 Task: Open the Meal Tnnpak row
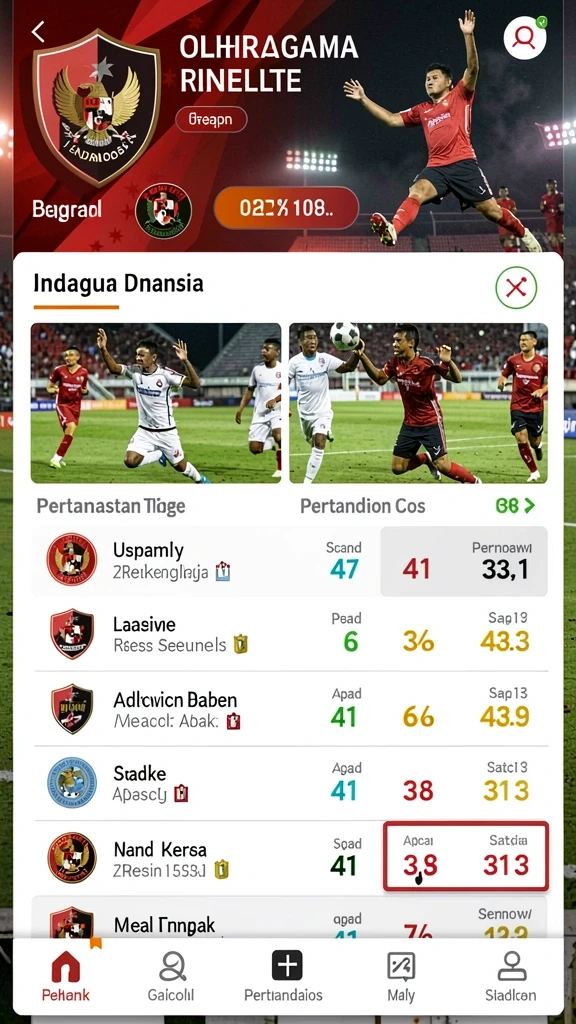click(x=289, y=918)
